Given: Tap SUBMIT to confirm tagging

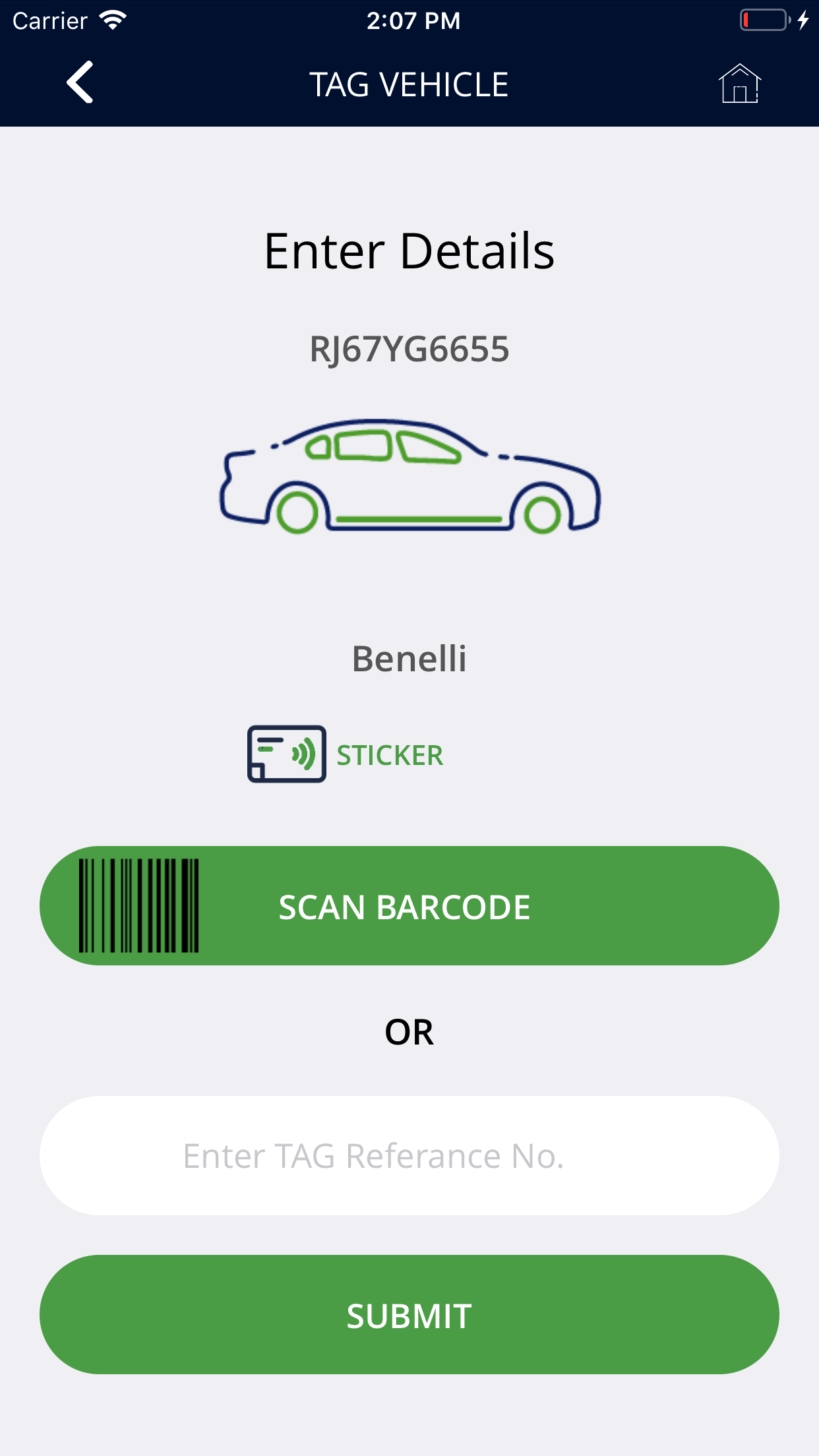Looking at the screenshot, I should (x=409, y=1315).
